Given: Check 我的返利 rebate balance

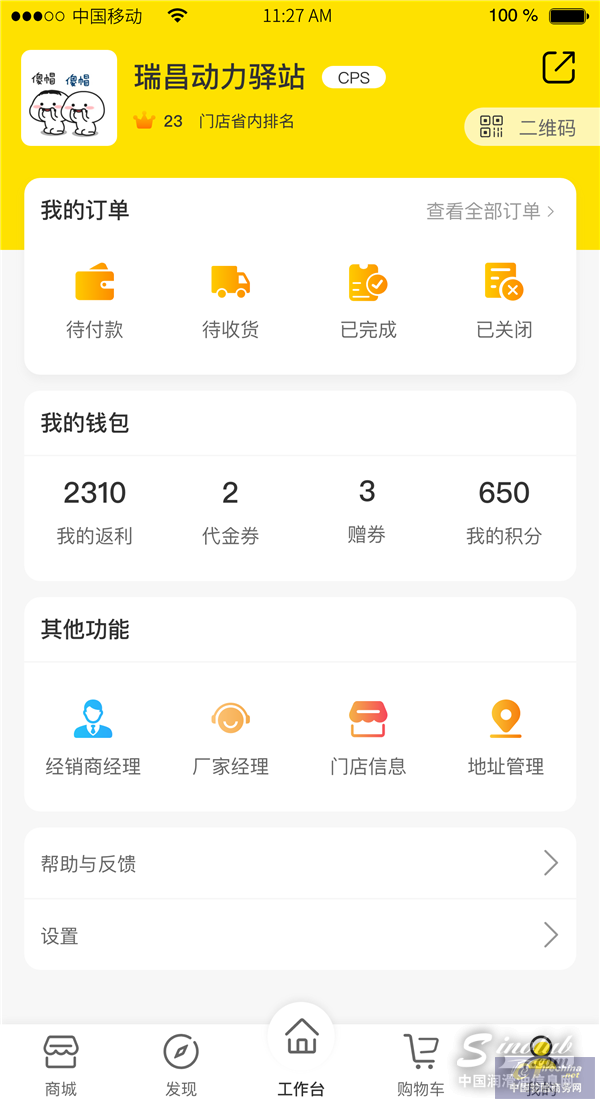Looking at the screenshot, I should coord(95,512).
